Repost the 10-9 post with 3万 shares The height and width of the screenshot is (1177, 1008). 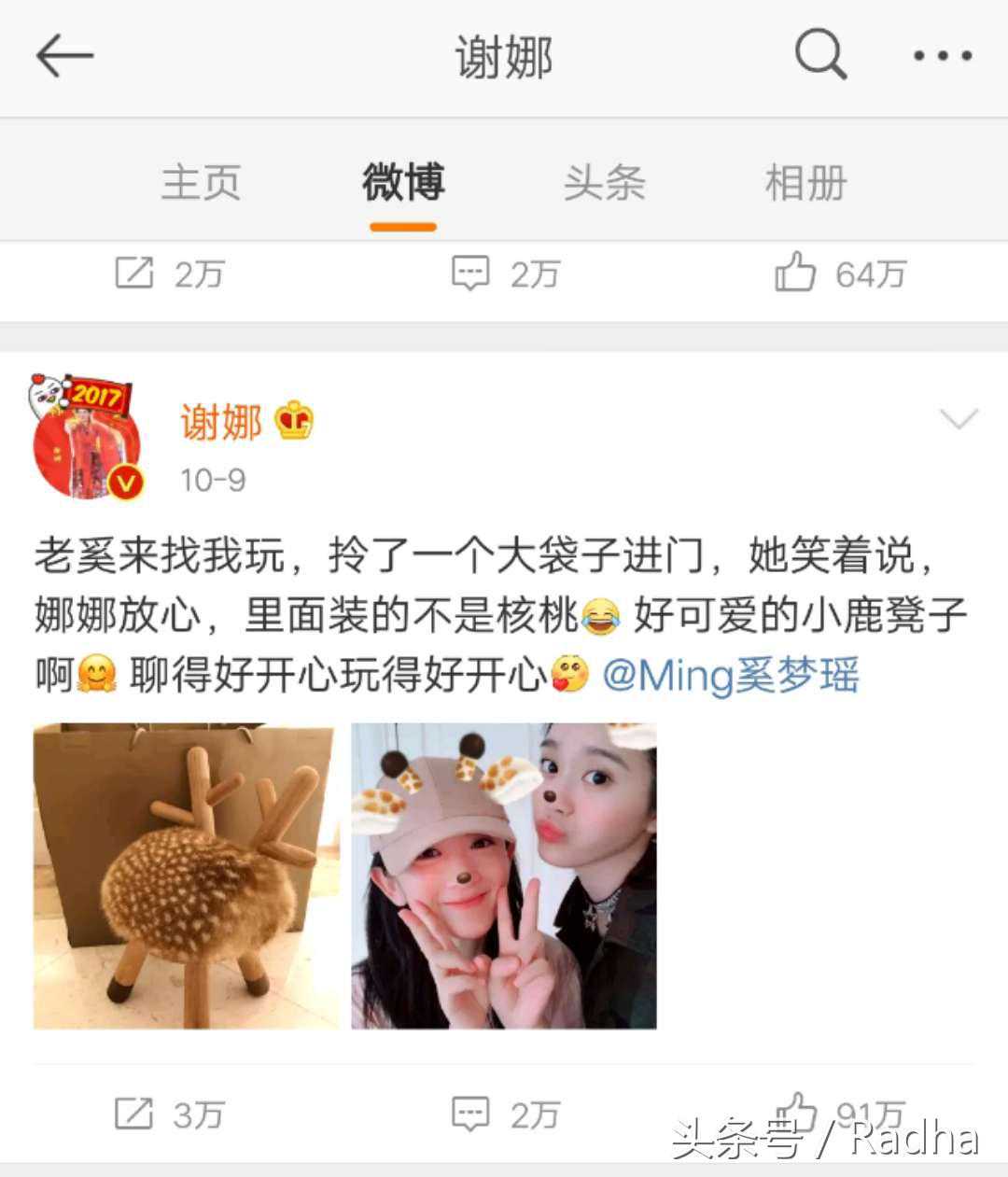168,1114
